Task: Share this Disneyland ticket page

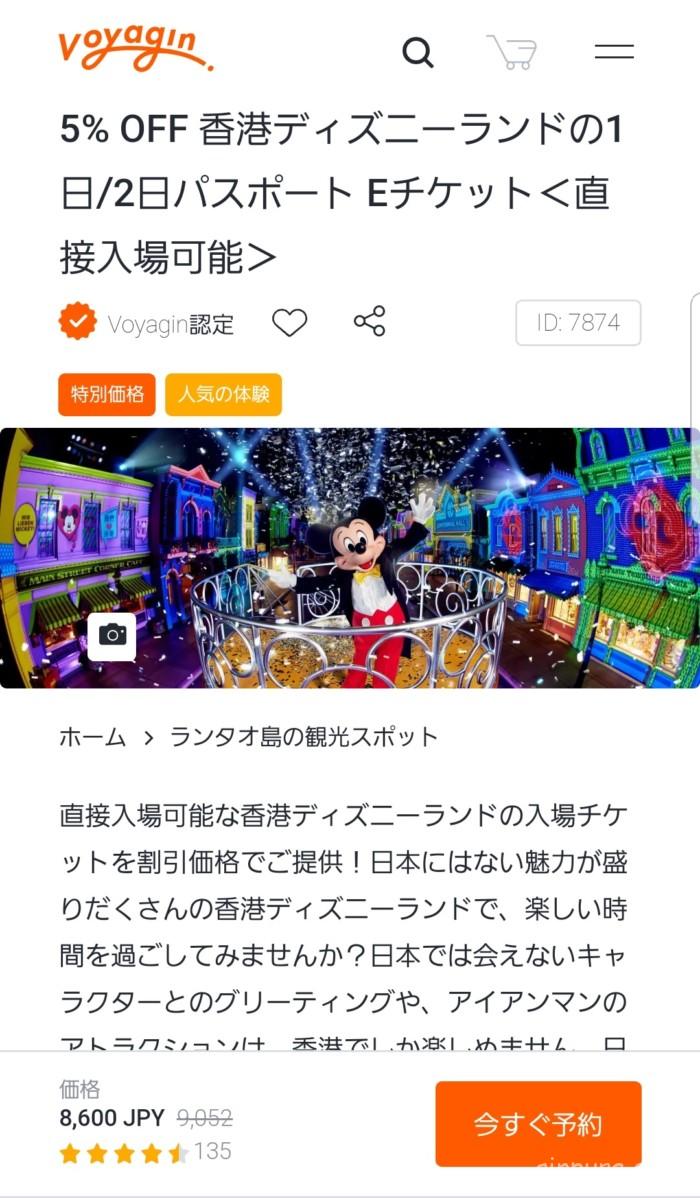Action: coord(369,322)
